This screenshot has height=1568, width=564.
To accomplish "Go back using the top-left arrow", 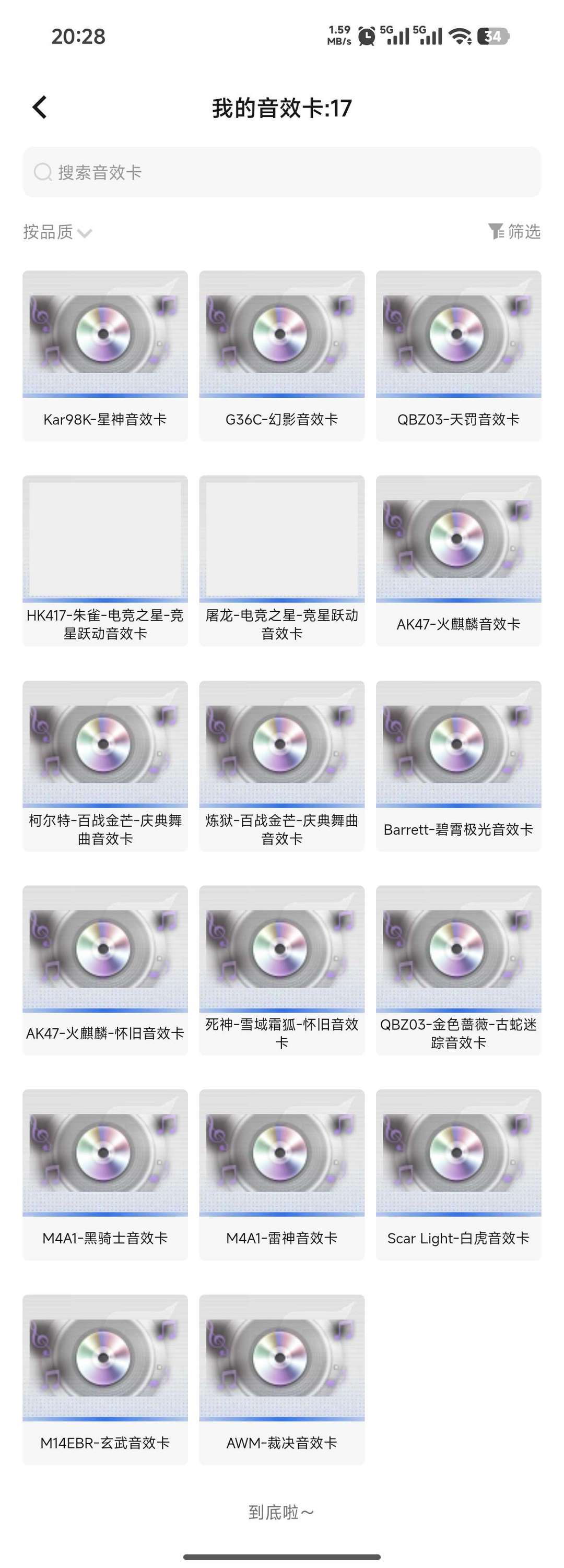I will click(40, 107).
